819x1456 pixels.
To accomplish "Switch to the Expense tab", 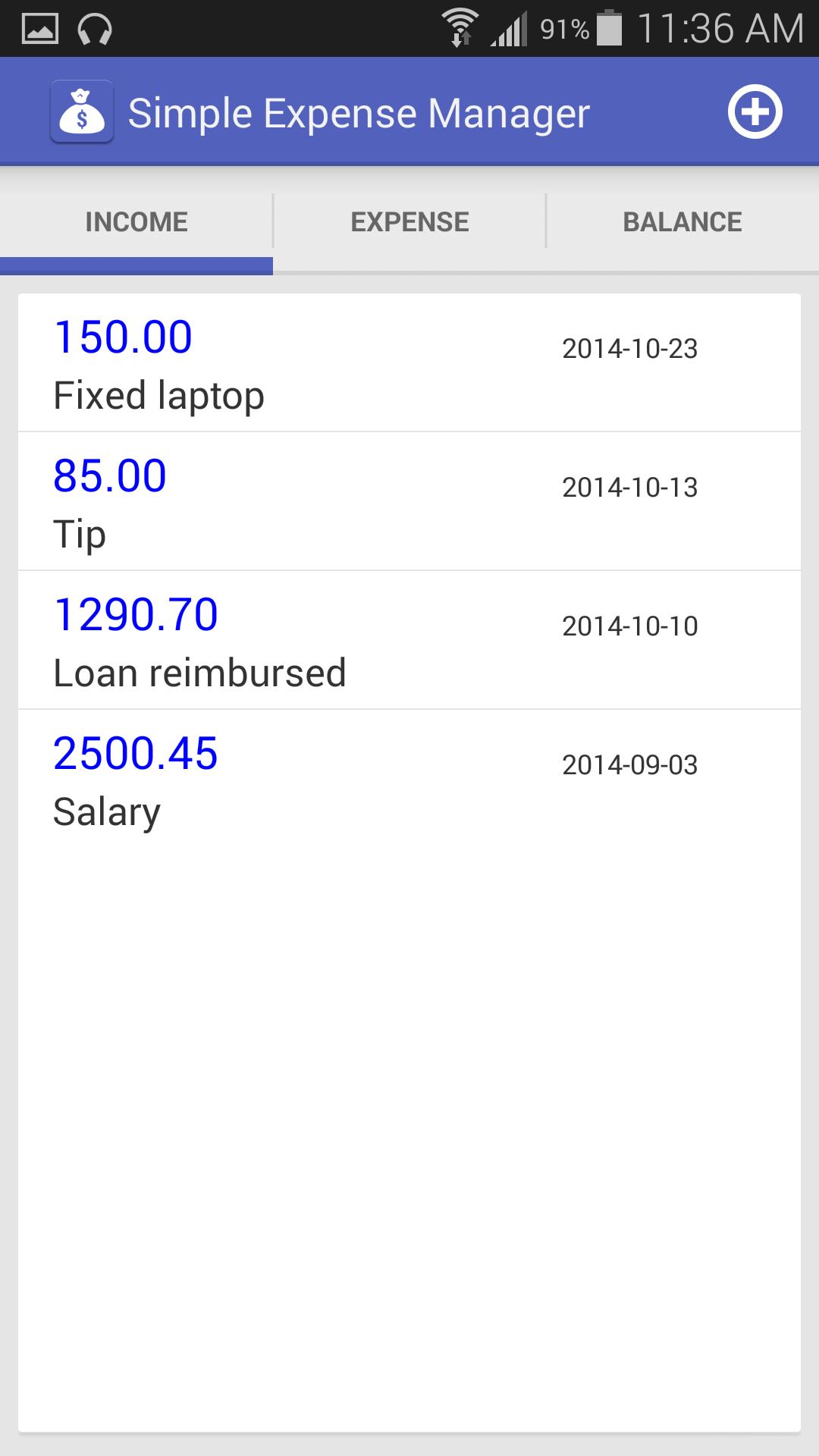I will 409,221.
